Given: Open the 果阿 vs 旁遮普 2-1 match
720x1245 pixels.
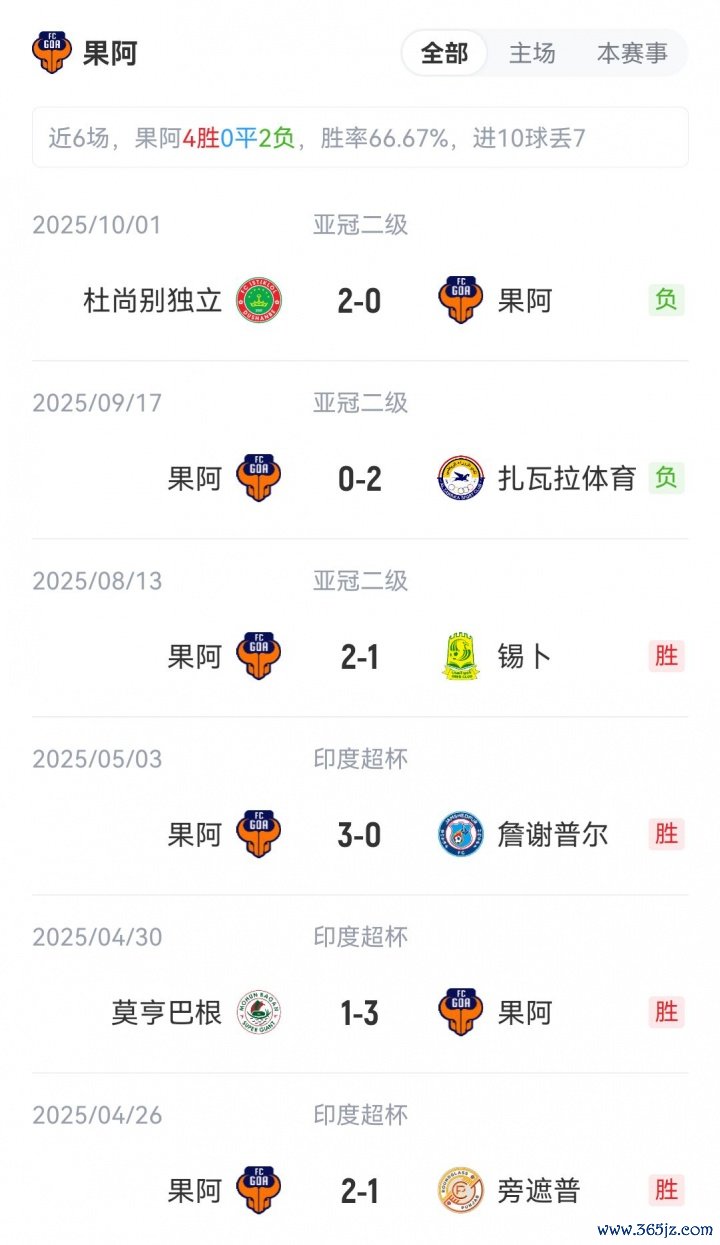Looking at the screenshot, I should click(x=359, y=1190).
